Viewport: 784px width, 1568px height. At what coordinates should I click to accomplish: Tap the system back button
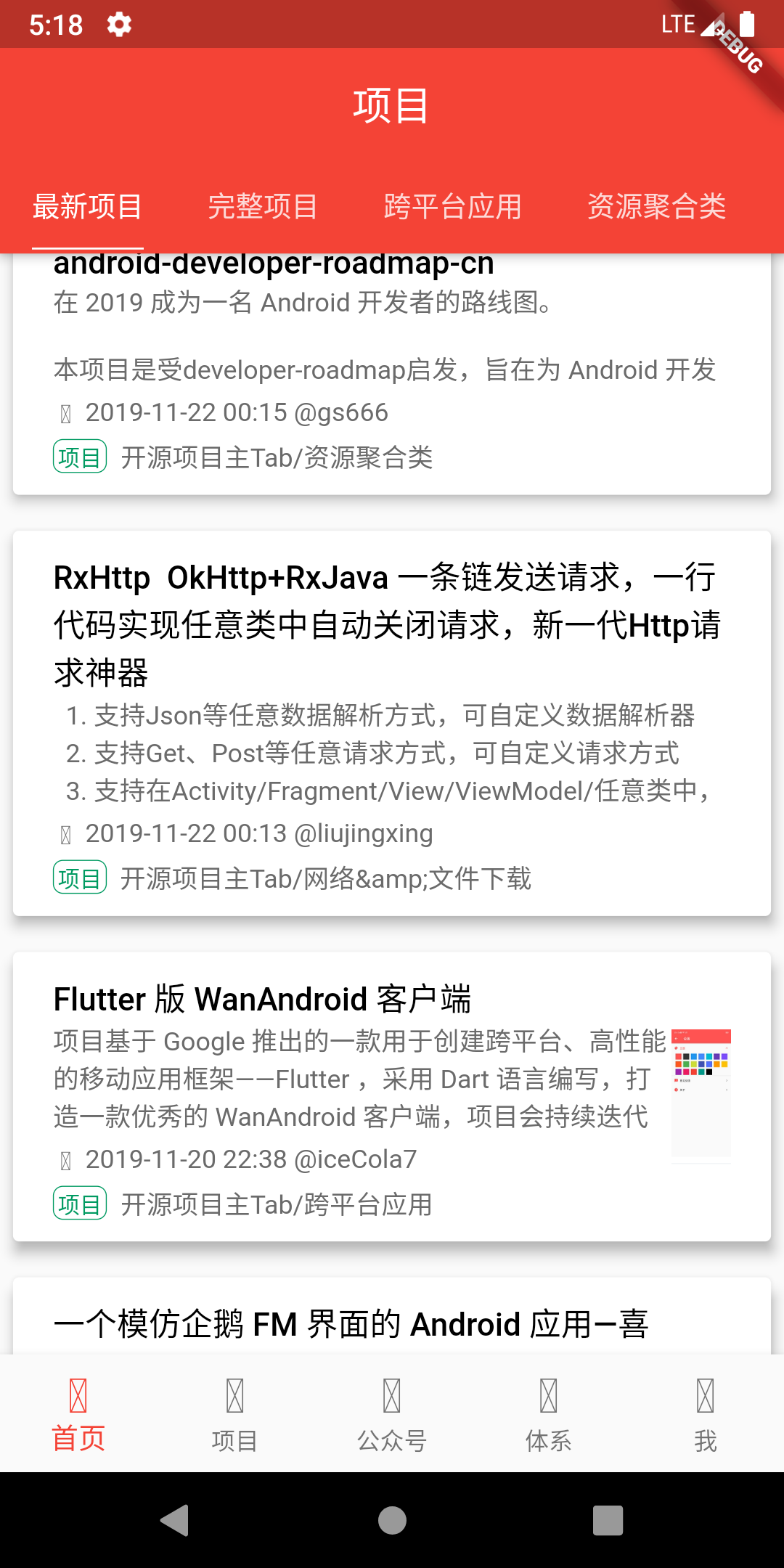click(x=175, y=1520)
